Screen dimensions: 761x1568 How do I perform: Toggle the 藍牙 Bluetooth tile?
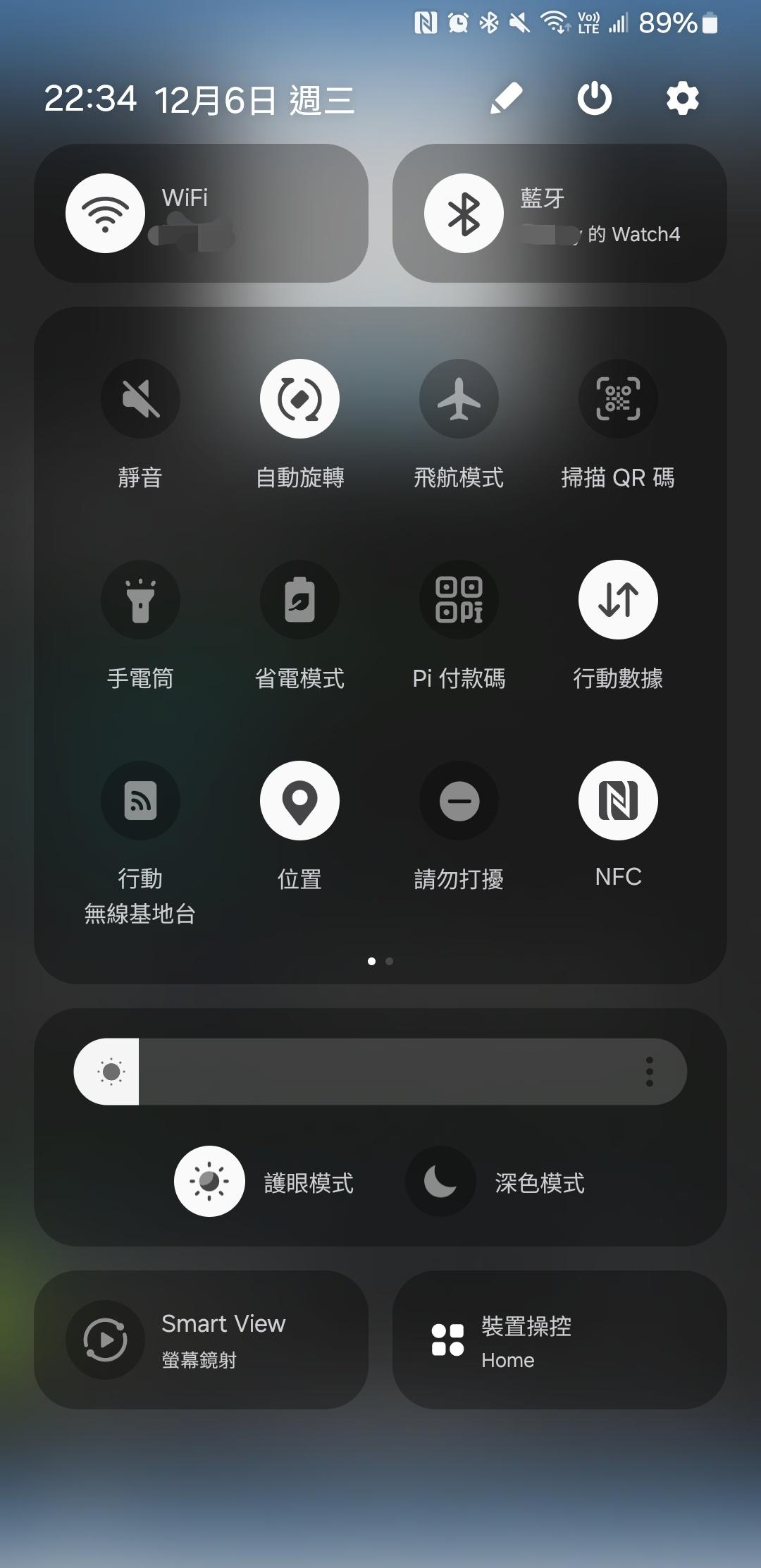point(464,213)
